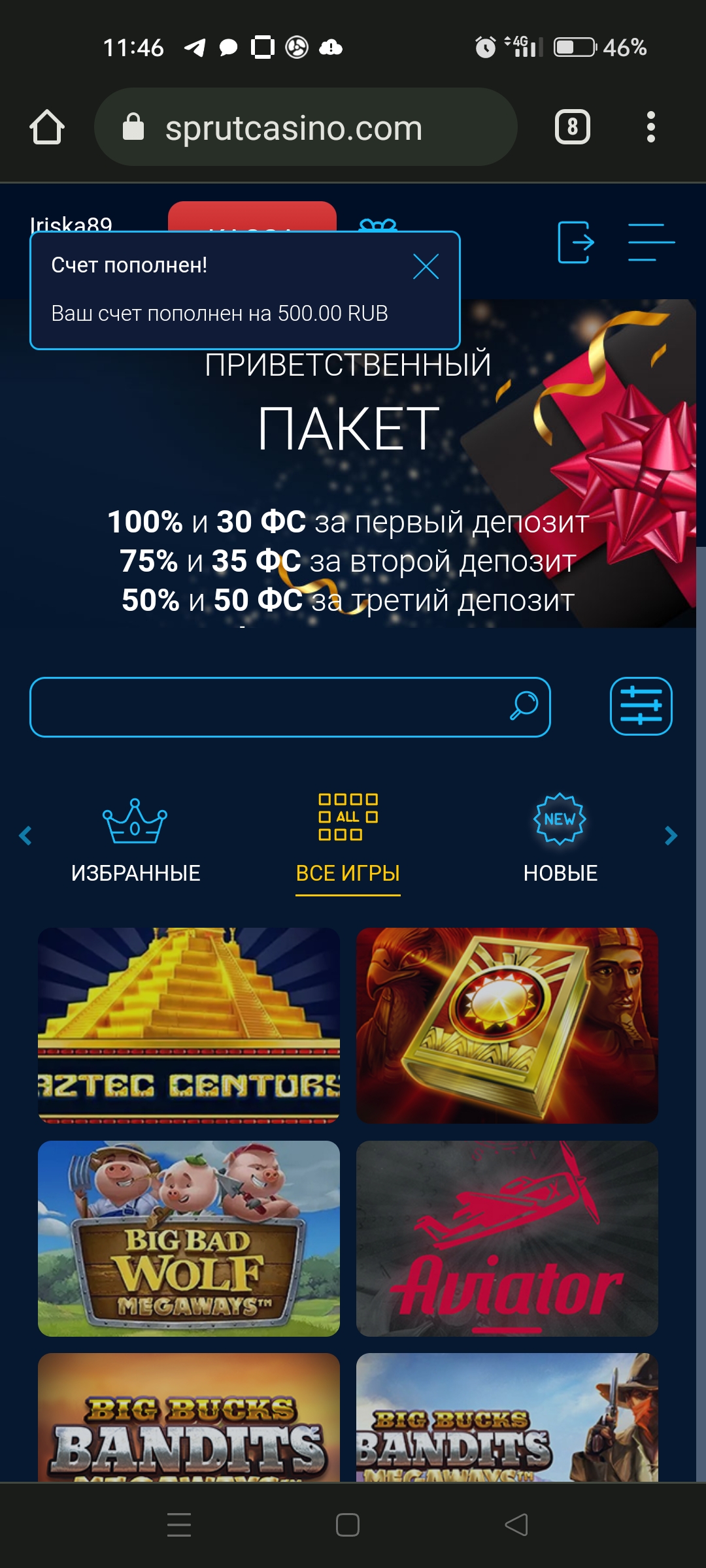Log out with the exit icon
The height and width of the screenshot is (1568, 706).
pyautogui.click(x=576, y=242)
